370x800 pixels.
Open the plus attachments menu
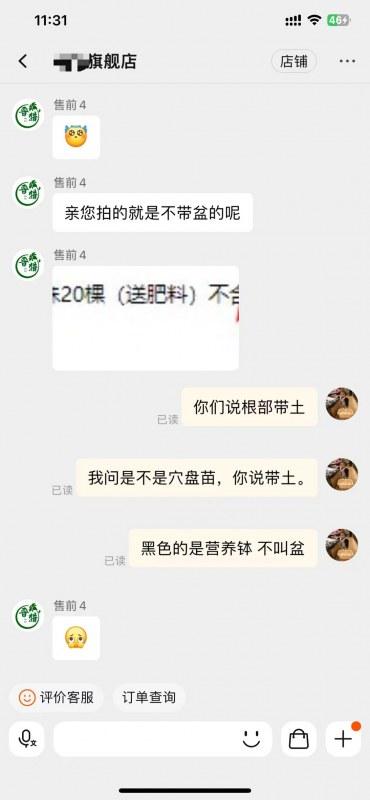point(343,739)
